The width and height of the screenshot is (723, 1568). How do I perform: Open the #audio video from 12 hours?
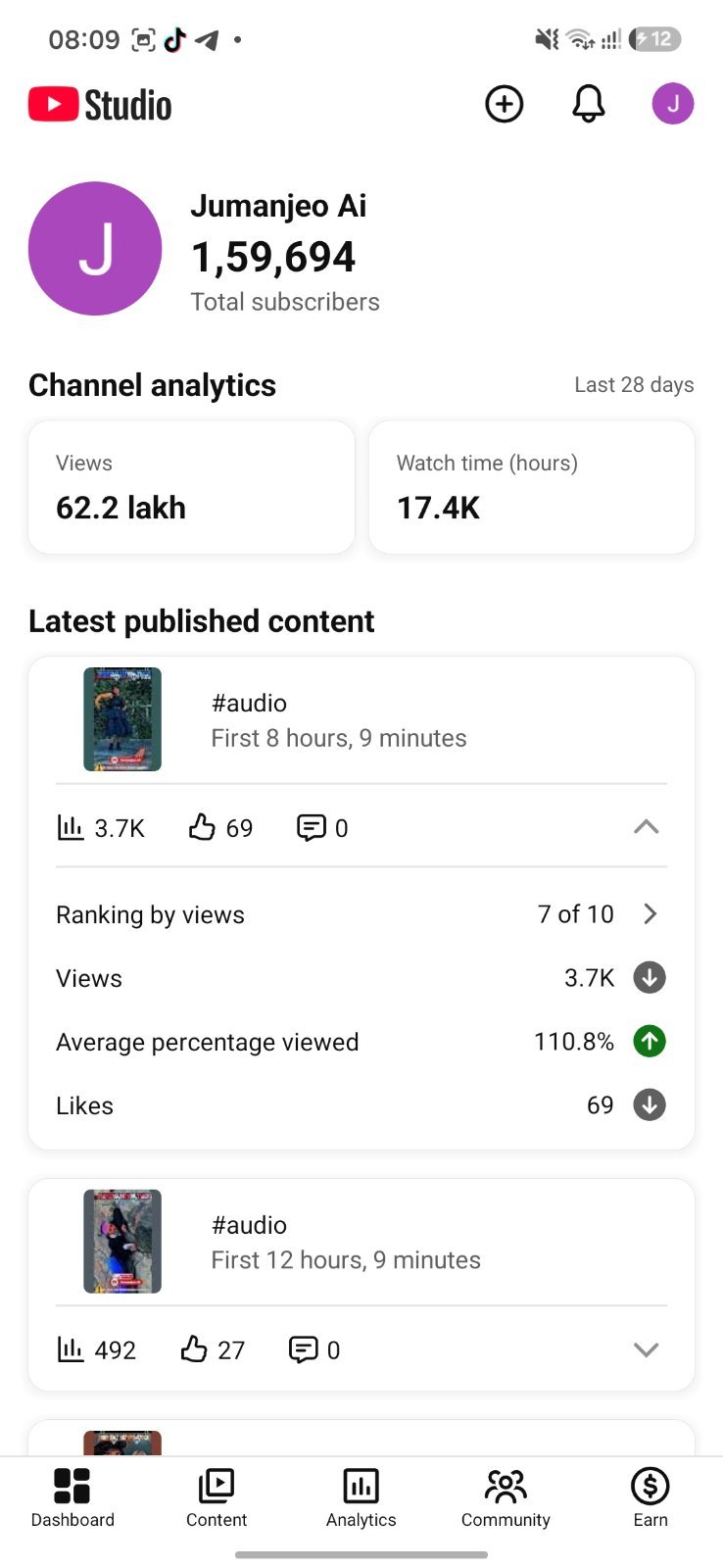[361, 1242]
